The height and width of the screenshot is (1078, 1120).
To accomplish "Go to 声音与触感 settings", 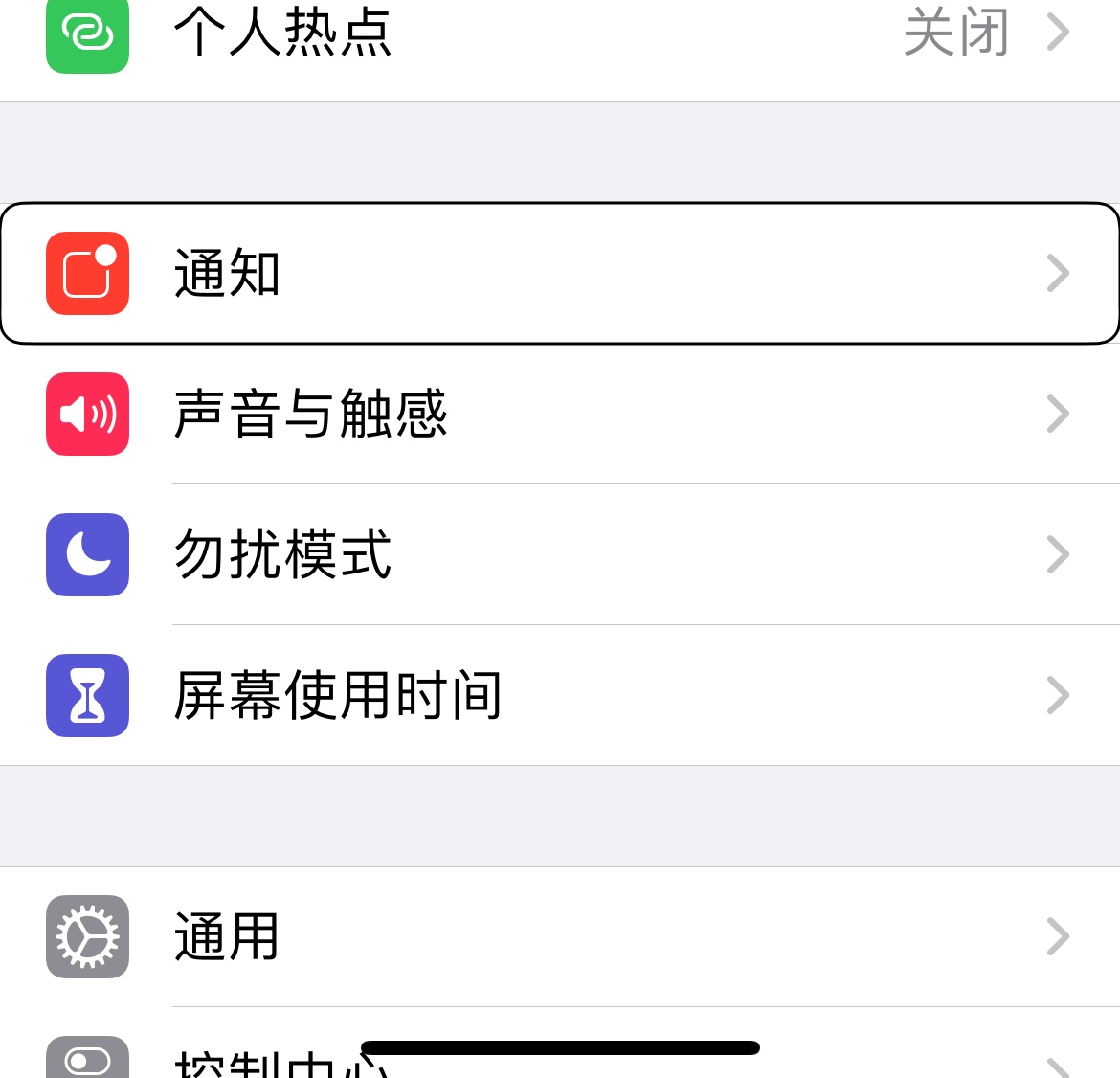I will pos(560,414).
